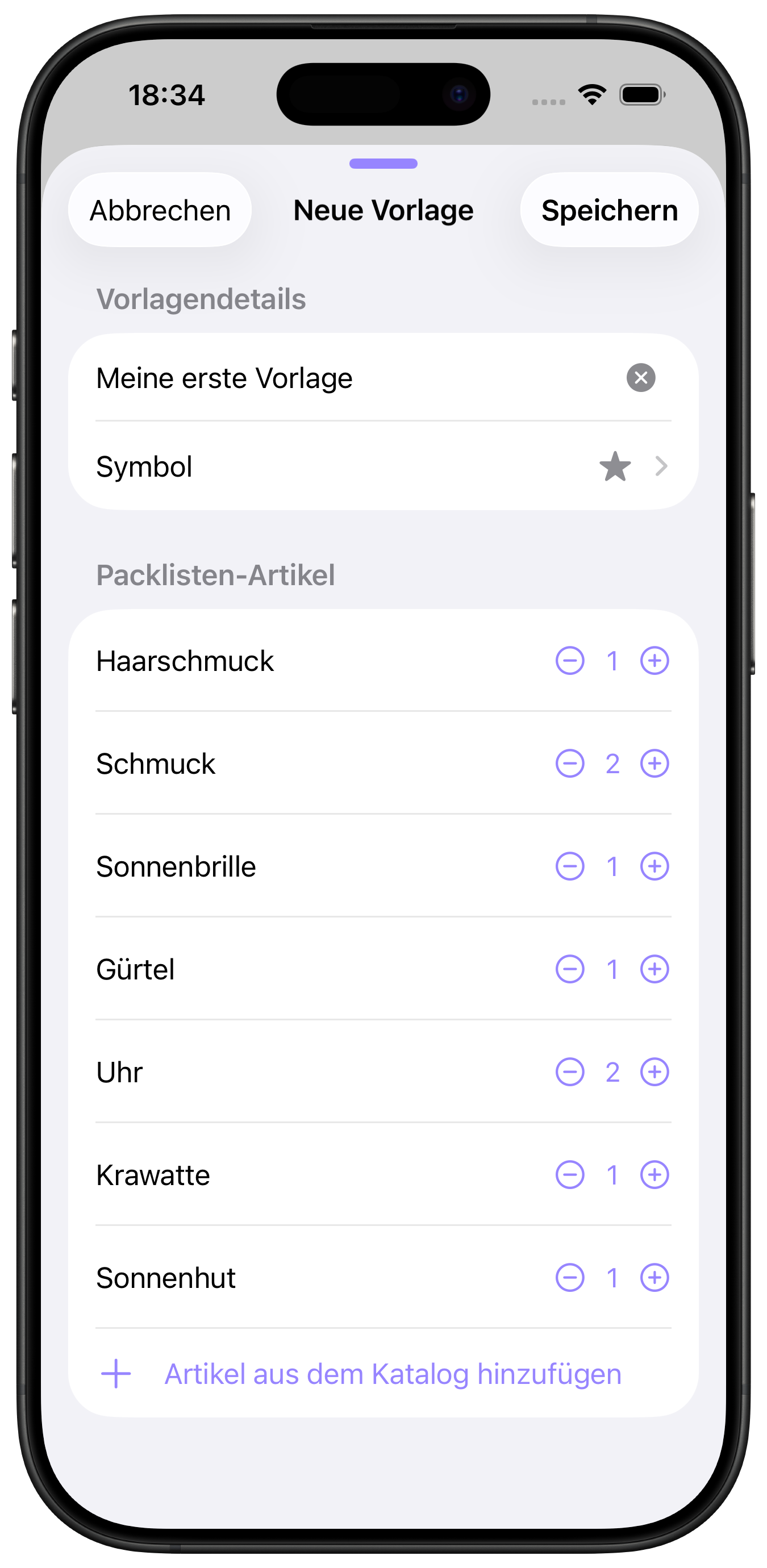Increase the Uhr quantity
The width and height of the screenshot is (767, 1568).
coord(655,1073)
